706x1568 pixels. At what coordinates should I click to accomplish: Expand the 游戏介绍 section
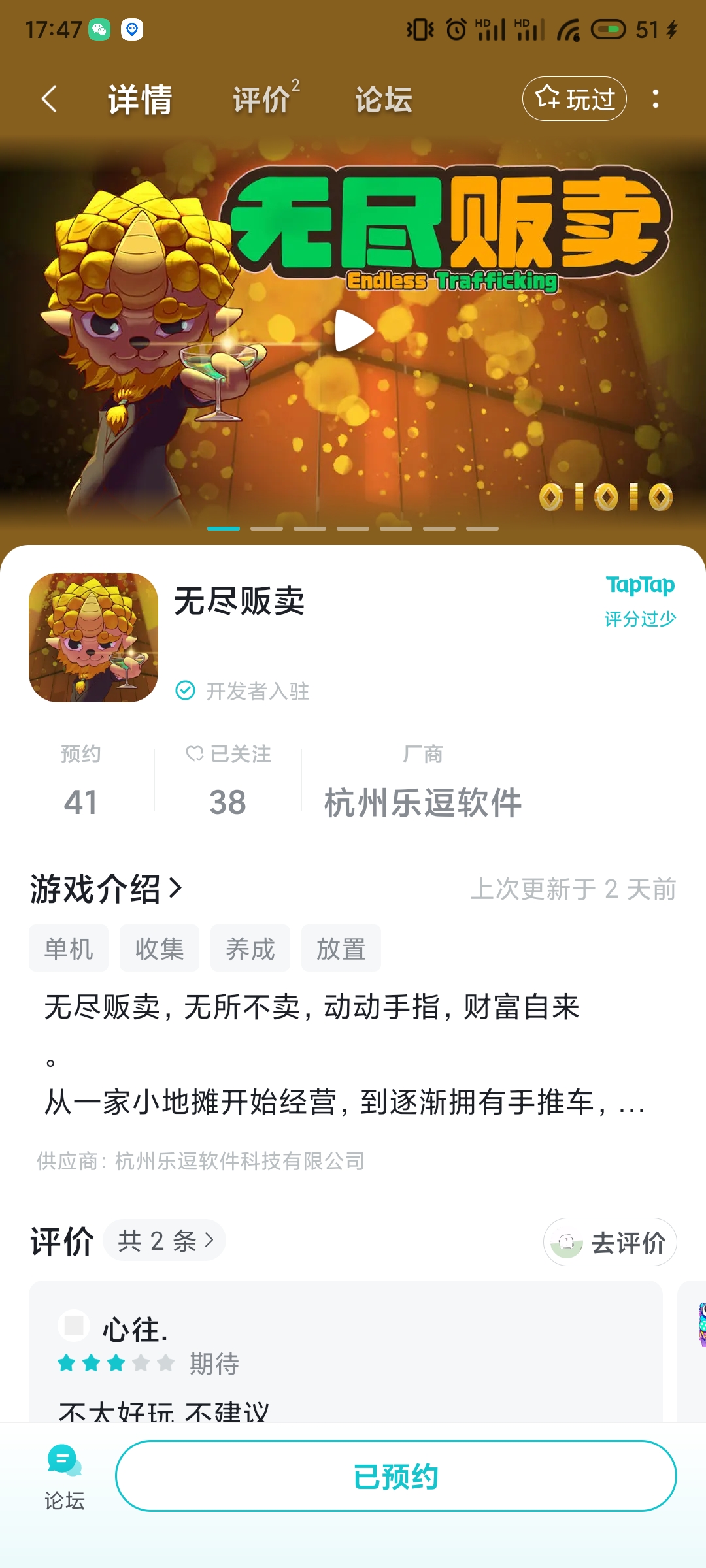tap(106, 889)
